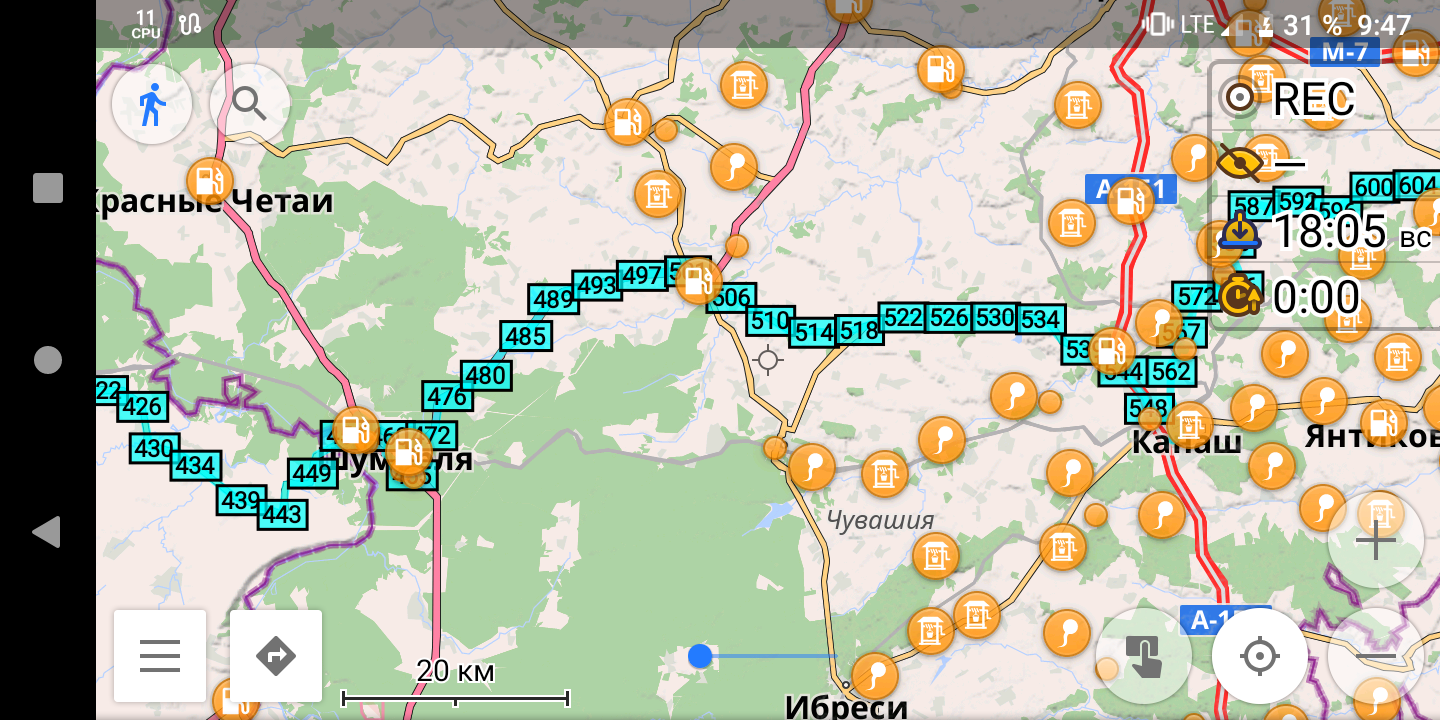Zoom out on the map
1440x720 pixels.
pos(1375,656)
